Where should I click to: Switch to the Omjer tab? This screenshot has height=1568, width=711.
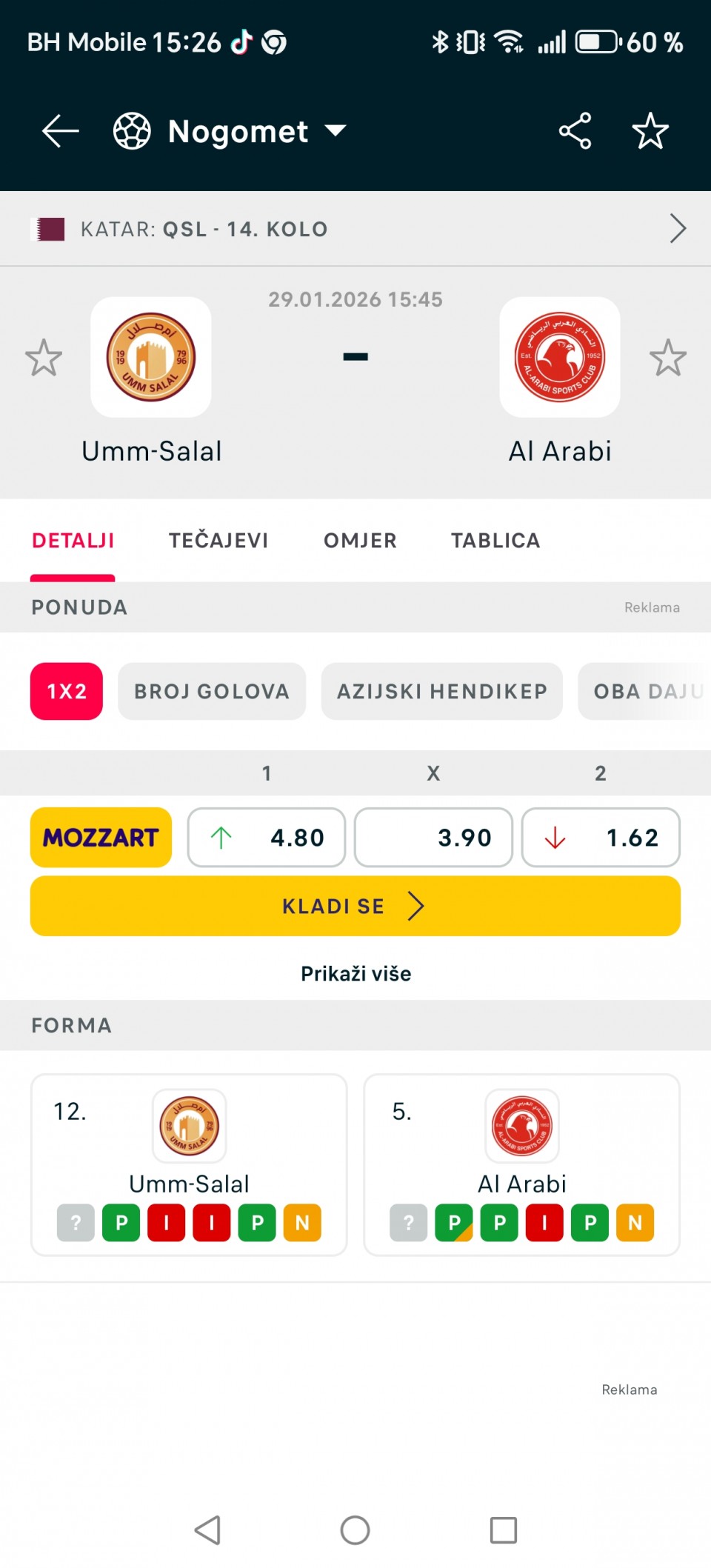pyautogui.click(x=360, y=541)
